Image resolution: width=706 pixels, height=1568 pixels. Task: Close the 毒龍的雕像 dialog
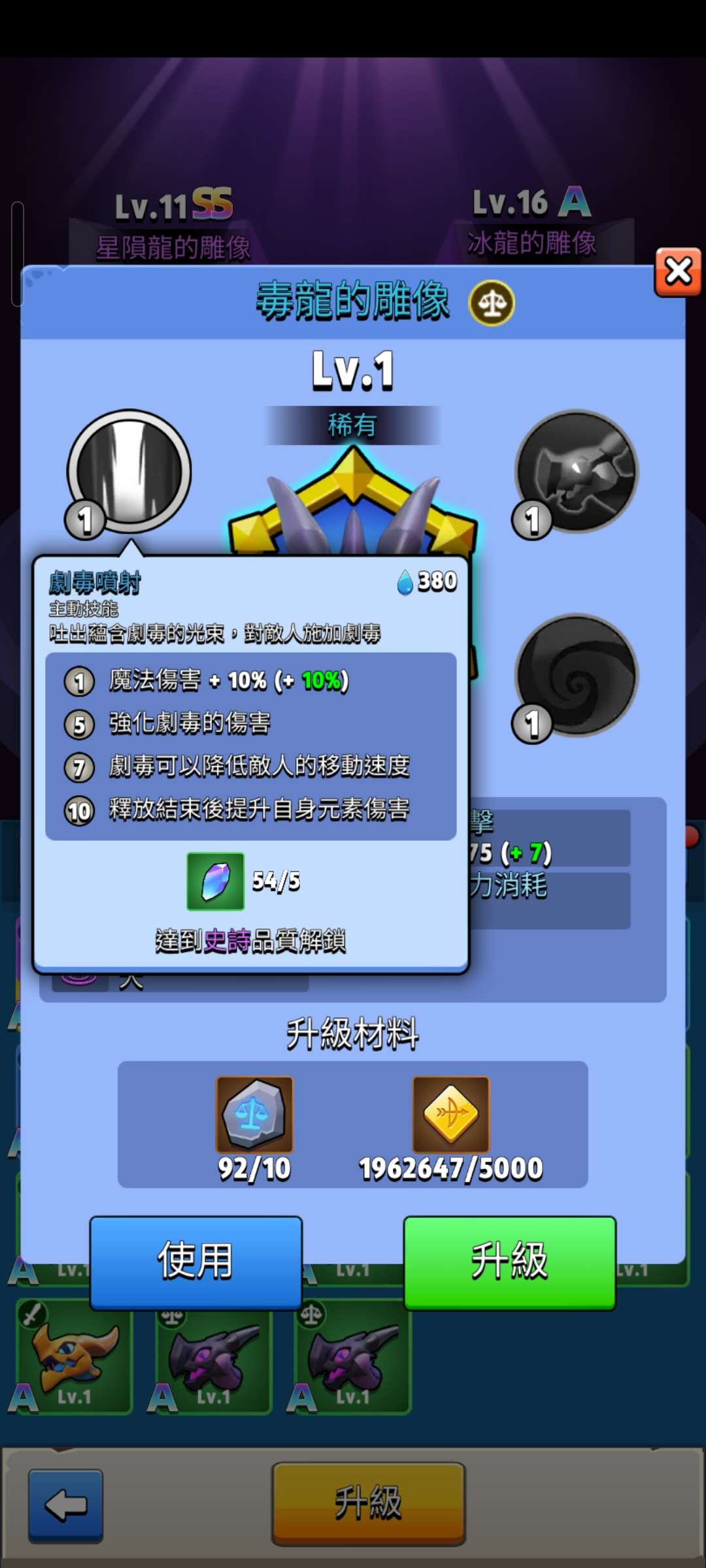[x=678, y=272]
